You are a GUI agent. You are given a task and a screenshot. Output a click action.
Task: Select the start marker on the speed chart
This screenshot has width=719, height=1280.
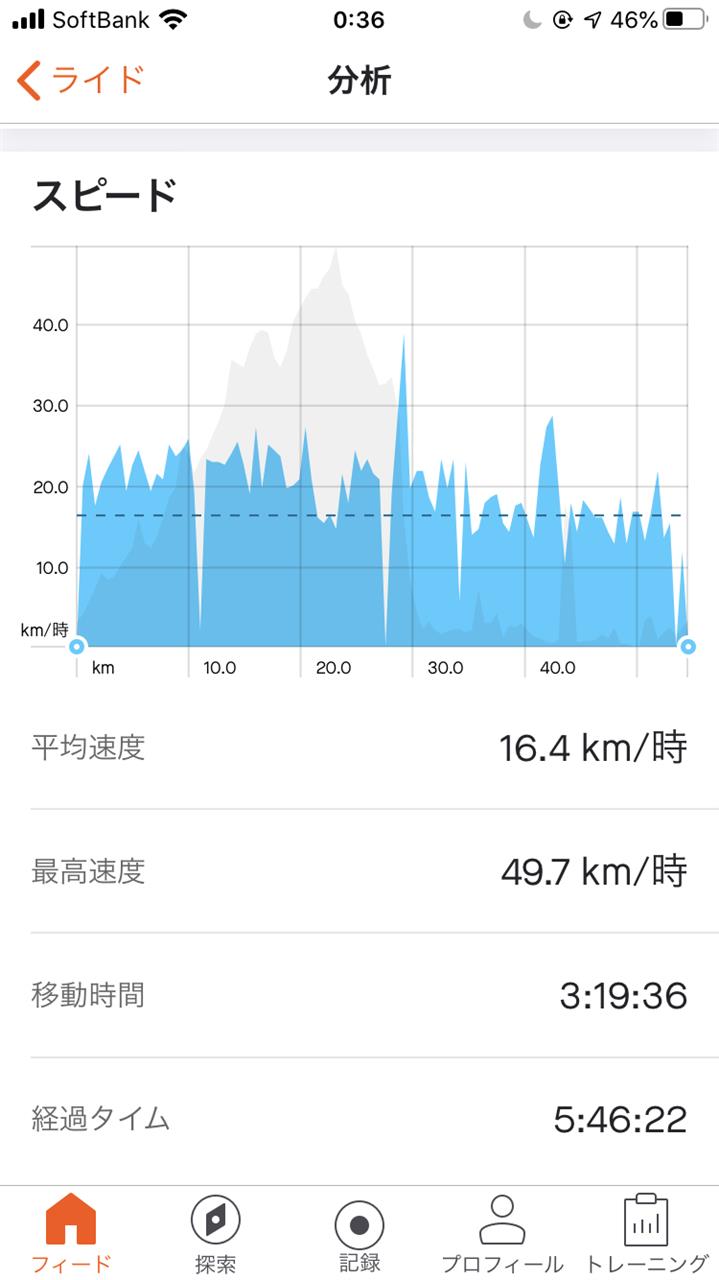click(x=77, y=647)
